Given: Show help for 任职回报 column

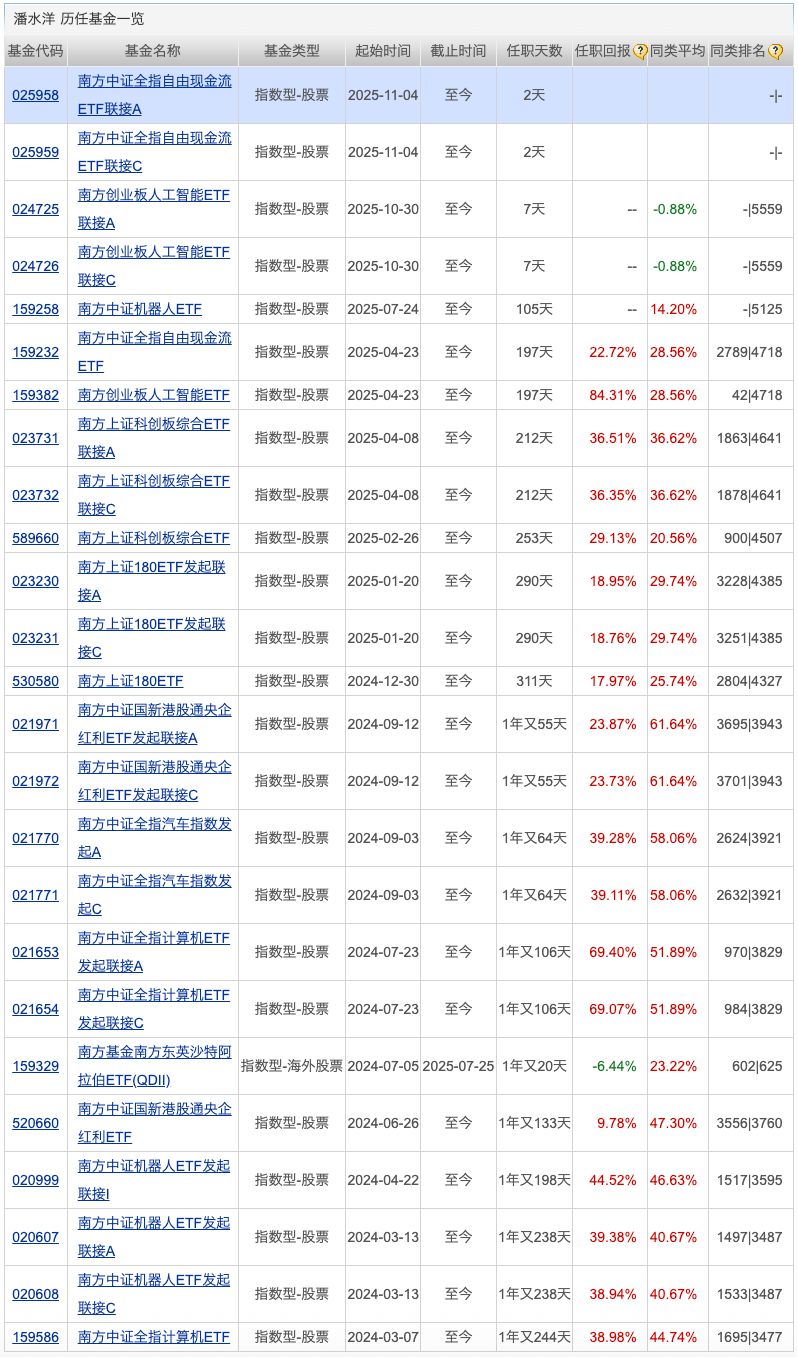Looking at the screenshot, I should point(640,52).
